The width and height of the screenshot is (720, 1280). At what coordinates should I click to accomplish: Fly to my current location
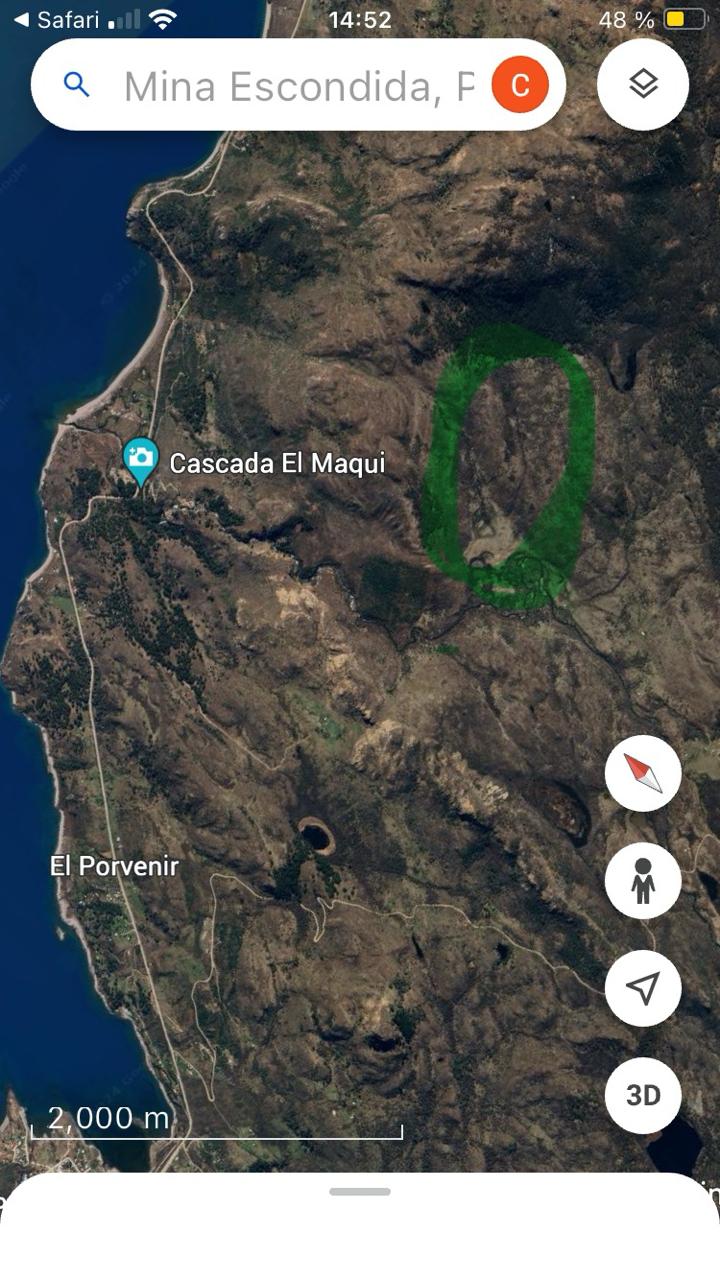pyautogui.click(x=643, y=988)
